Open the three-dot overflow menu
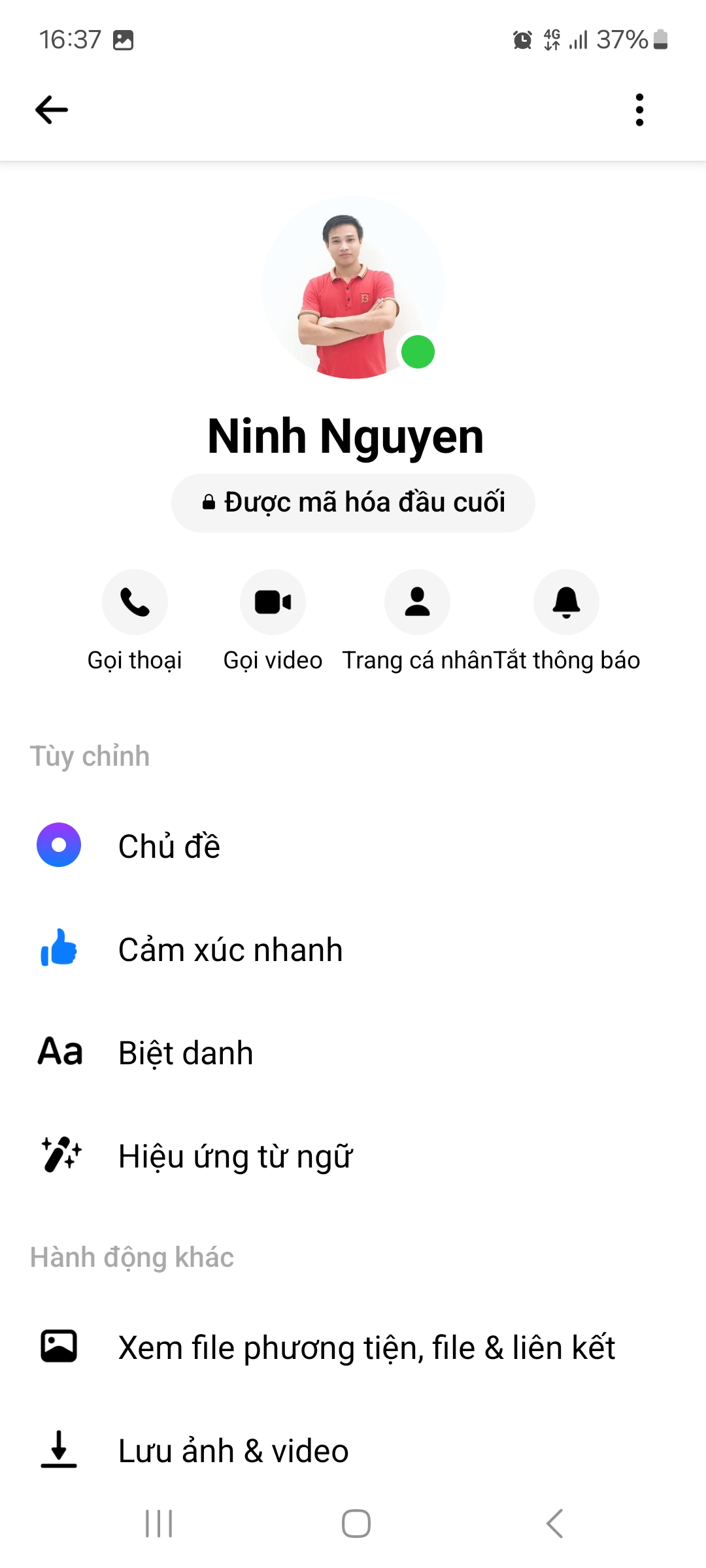Viewport: 706px width, 1568px height. point(639,110)
